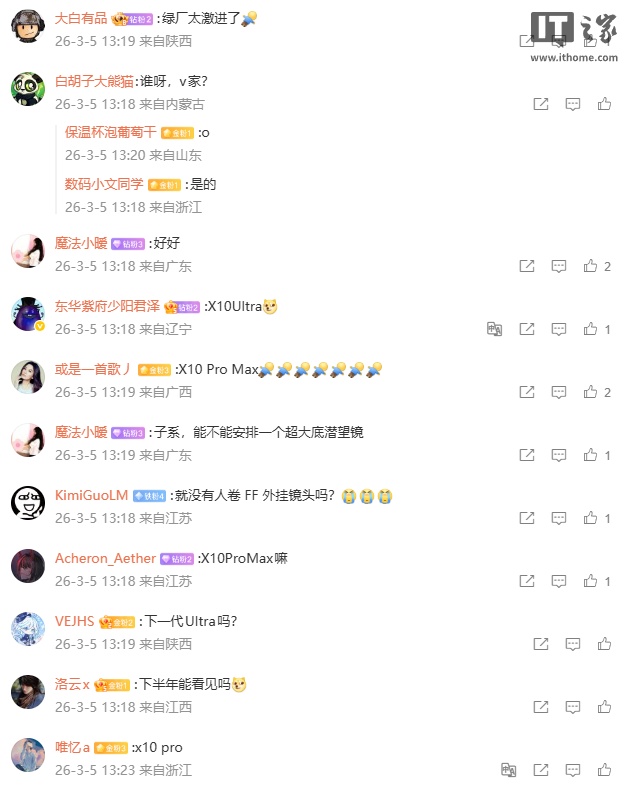View 数码小文同学's profile from the reply
The width and height of the screenshot is (628, 794).
103,183
